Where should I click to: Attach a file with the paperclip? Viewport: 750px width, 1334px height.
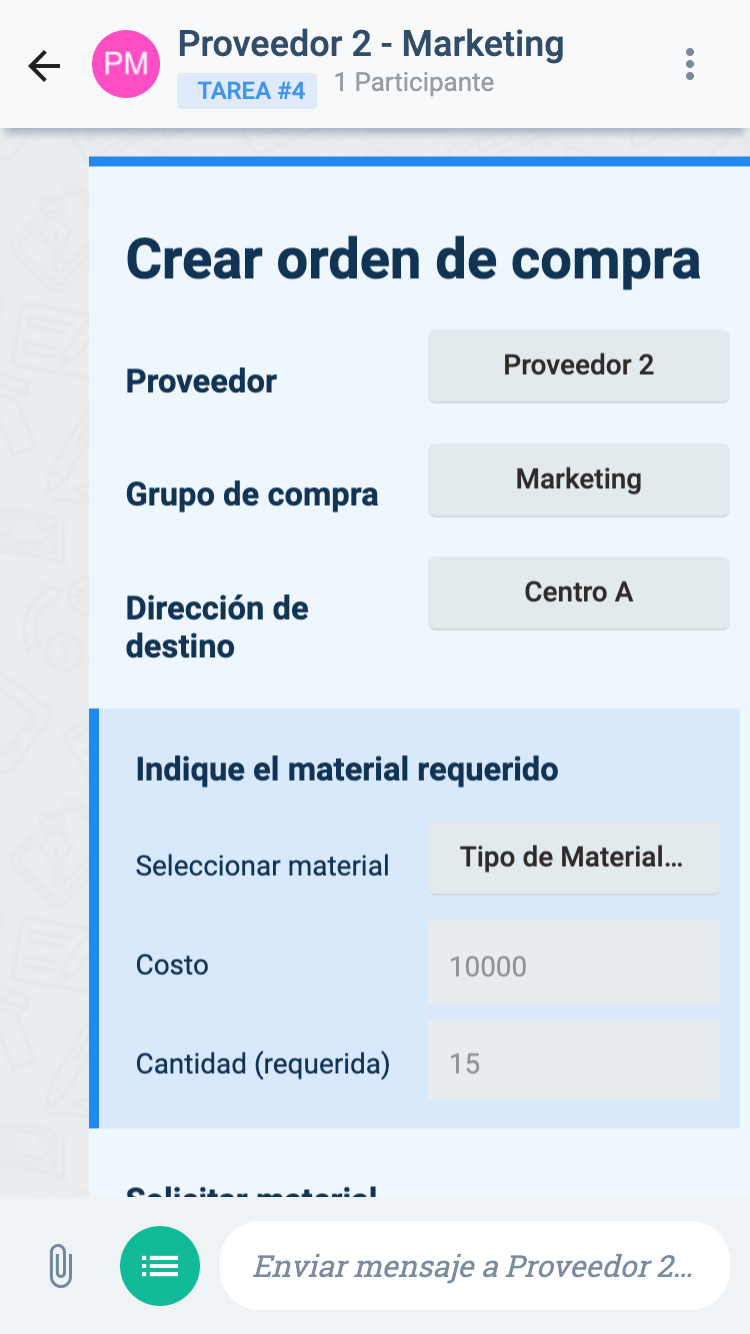tap(61, 1266)
